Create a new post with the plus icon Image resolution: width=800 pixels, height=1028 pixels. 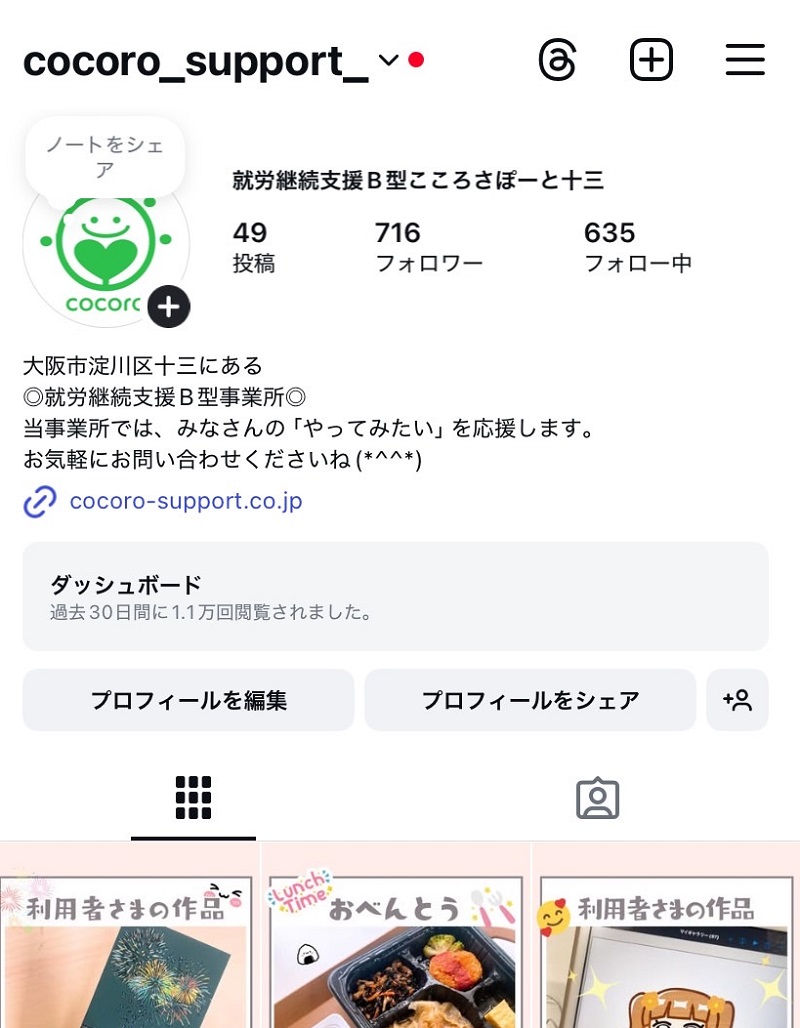click(651, 59)
